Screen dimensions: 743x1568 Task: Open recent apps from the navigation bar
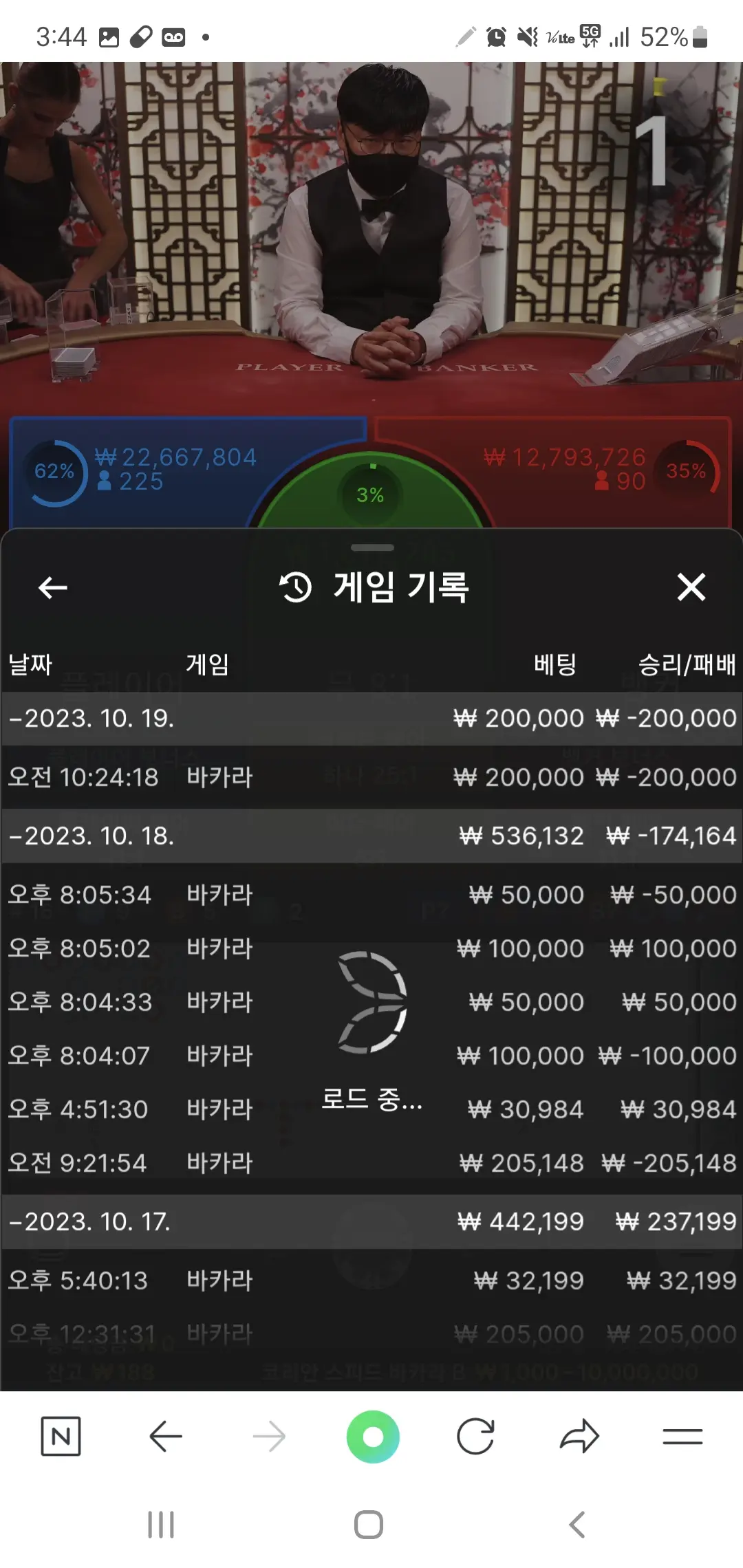click(161, 1525)
